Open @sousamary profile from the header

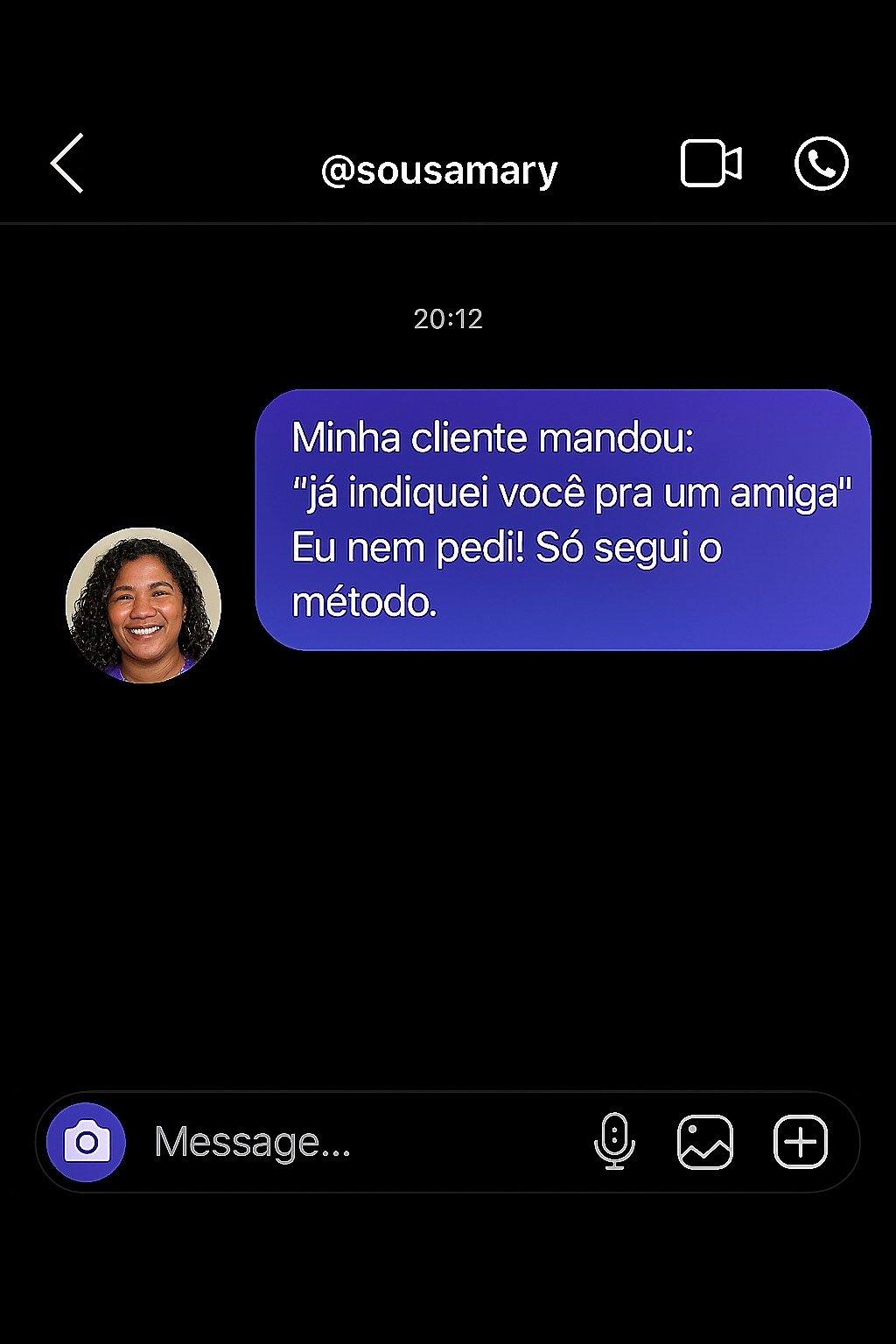coord(439,170)
